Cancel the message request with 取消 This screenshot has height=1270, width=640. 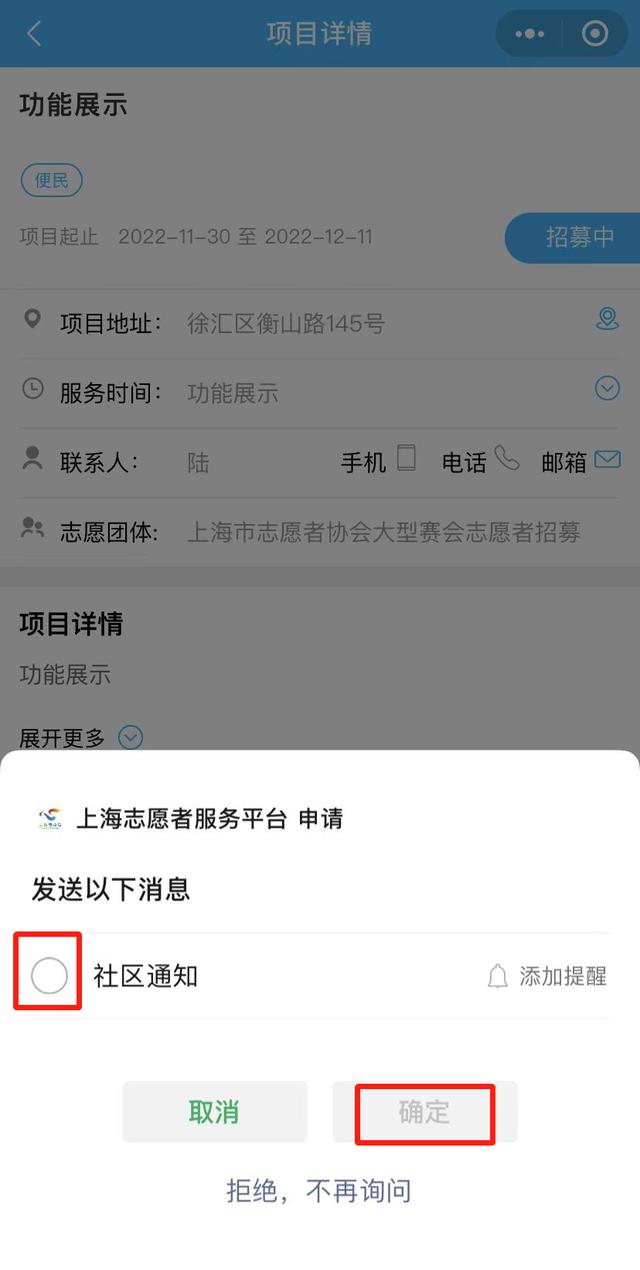(214, 1112)
